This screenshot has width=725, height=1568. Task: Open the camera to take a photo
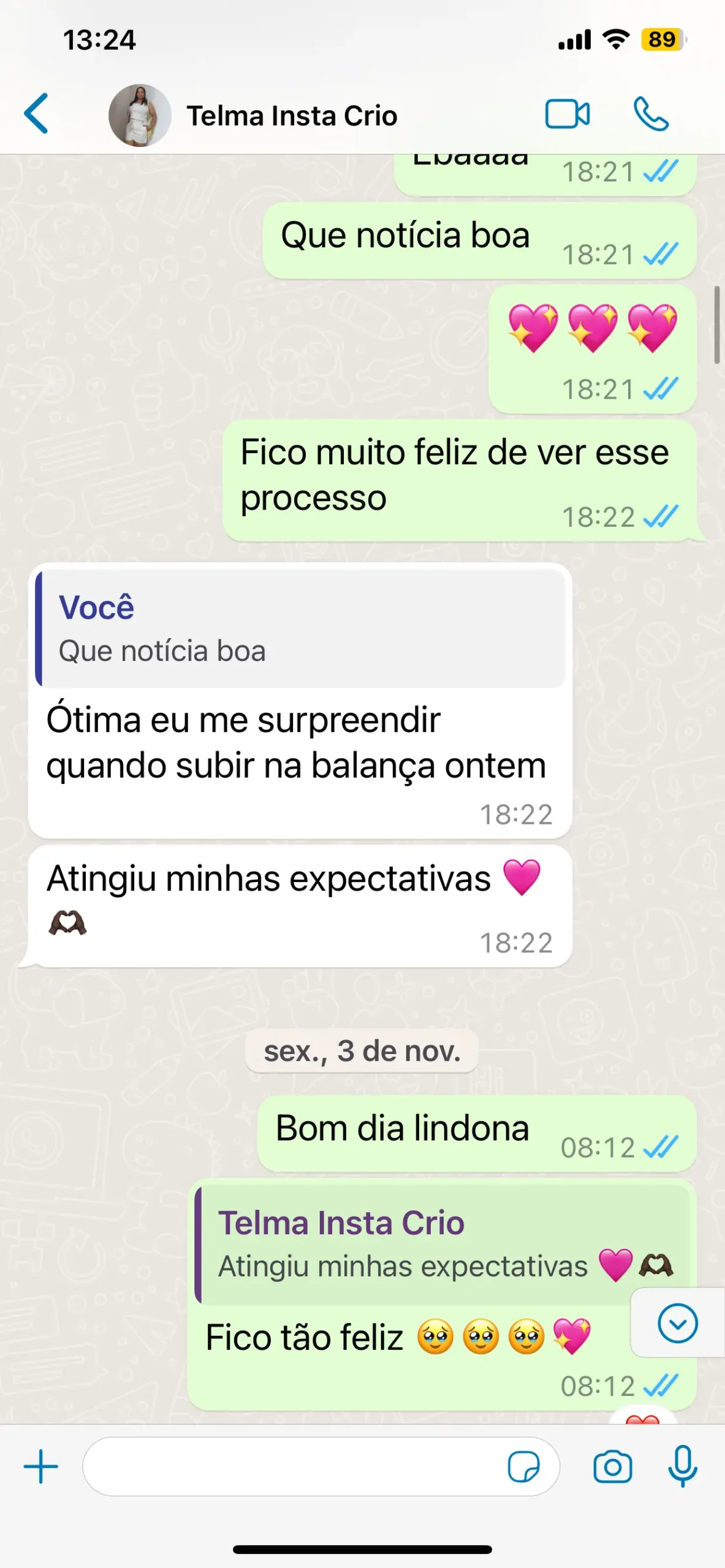pyautogui.click(x=612, y=1467)
